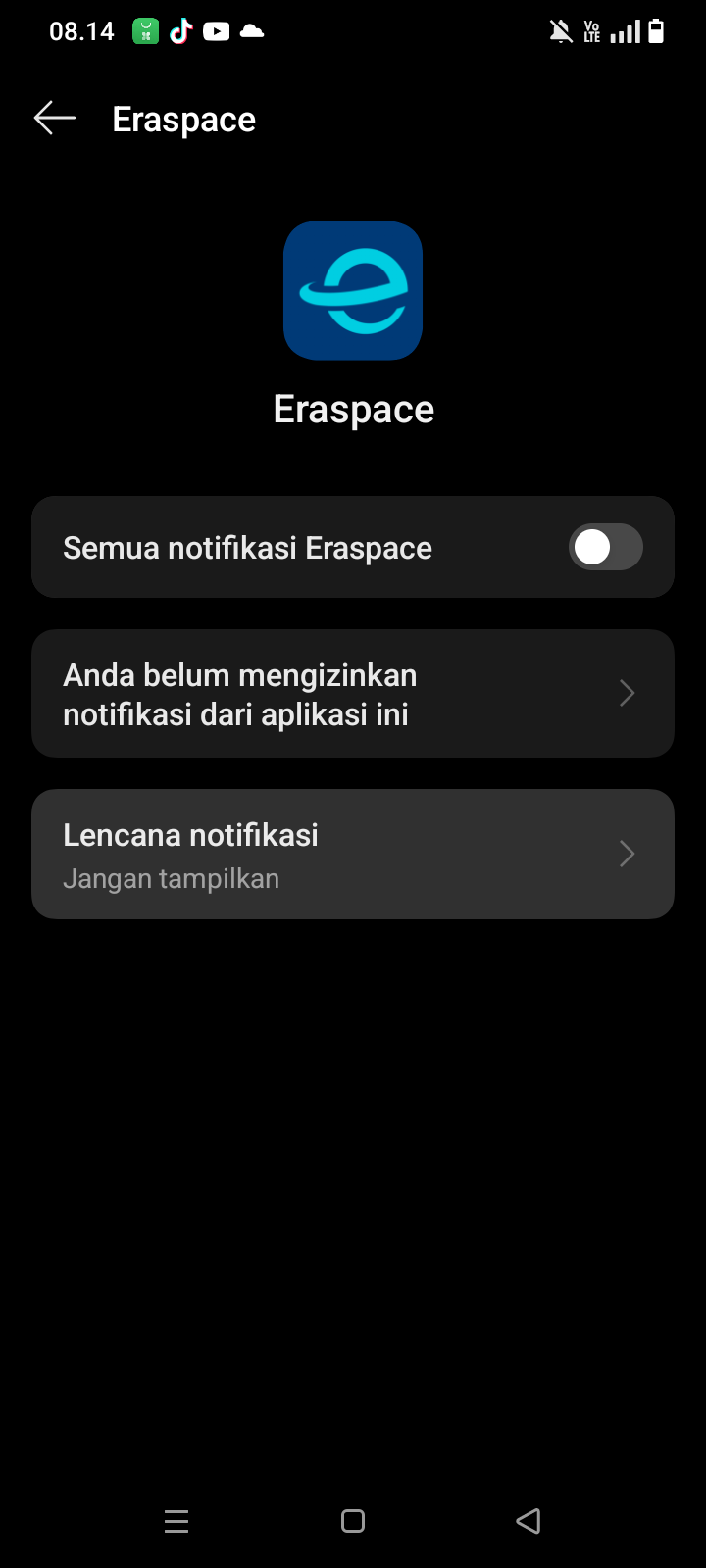This screenshot has width=706, height=1568.
Task: Open Anda belum mengizinkan notifikasi row
Action: [353, 694]
